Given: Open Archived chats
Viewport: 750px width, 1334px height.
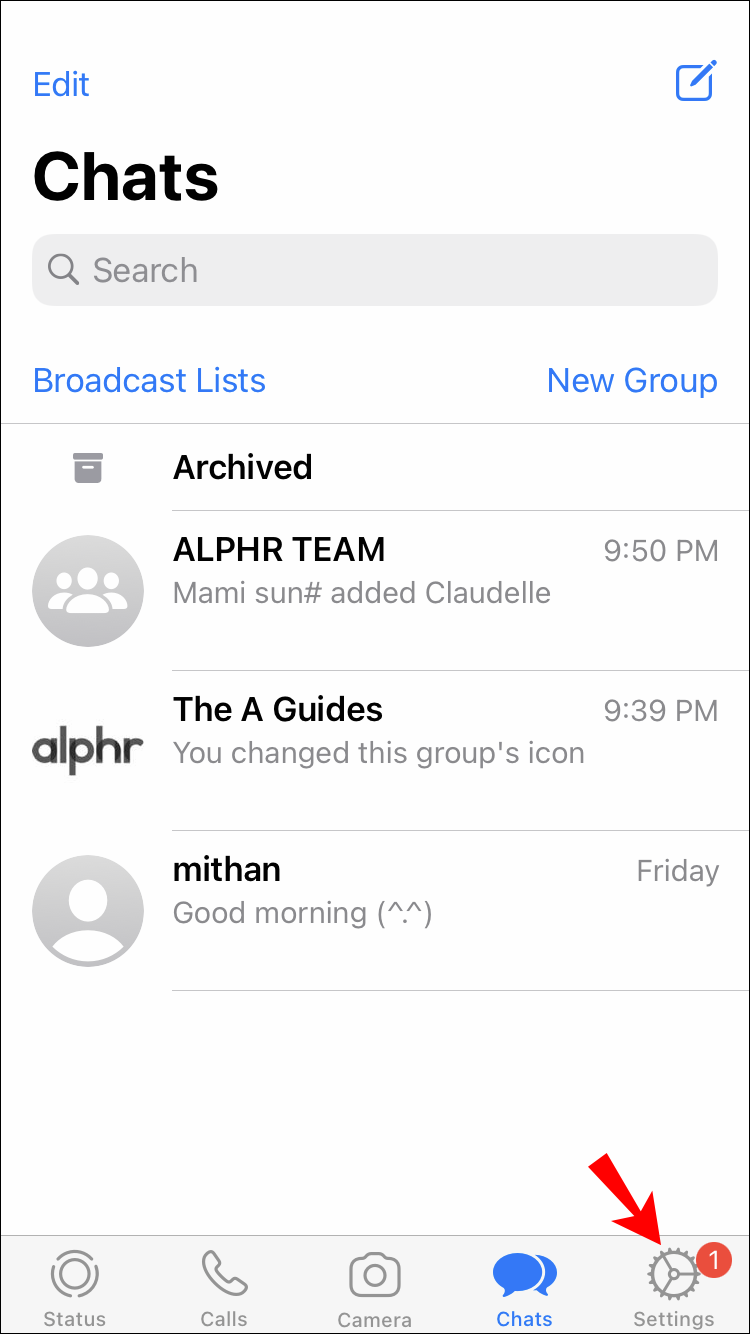Looking at the screenshot, I should click(x=242, y=467).
